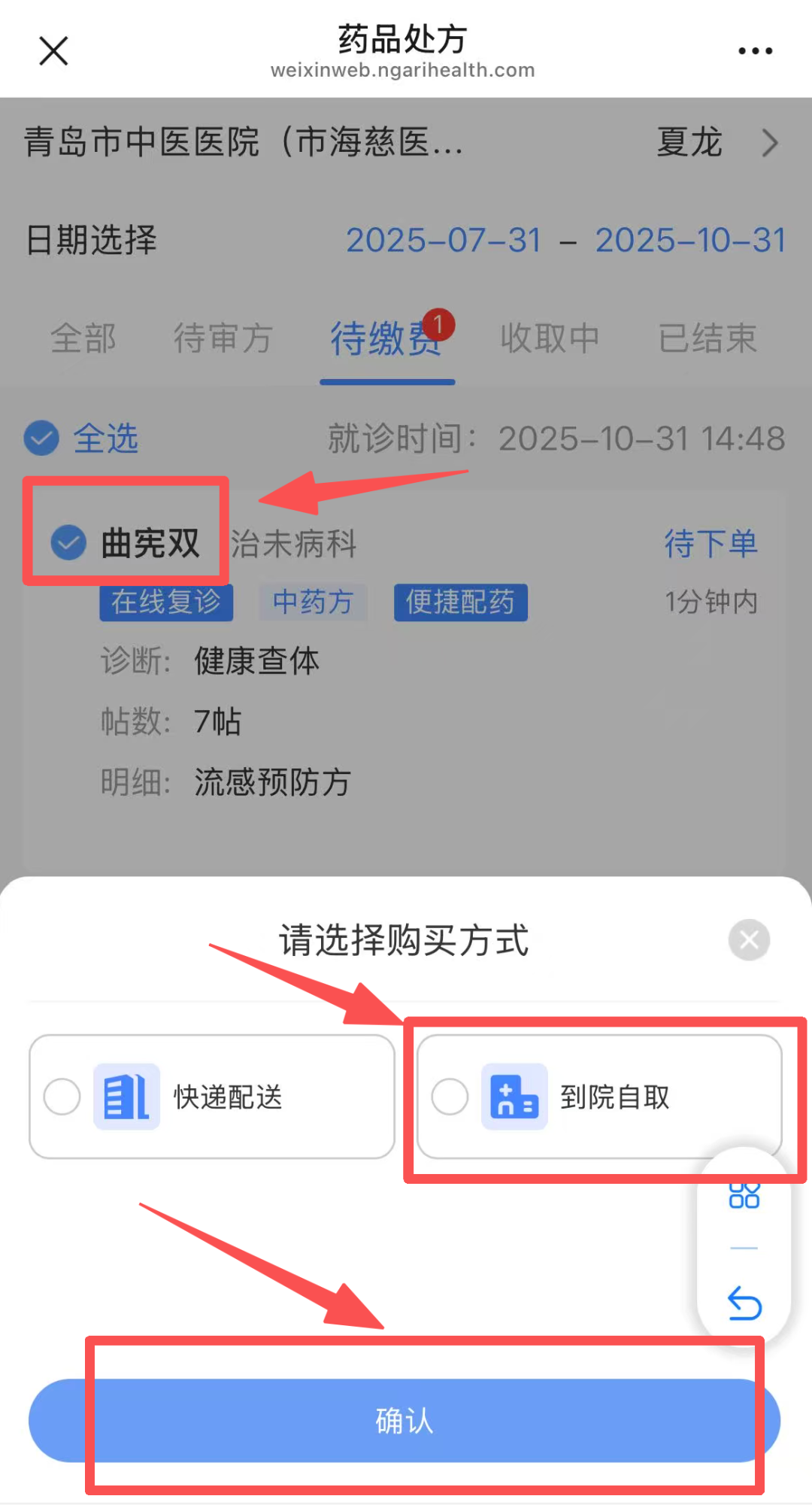The image size is (812, 1505).
Task: Open the floating grid menu icon
Action: (x=744, y=1194)
